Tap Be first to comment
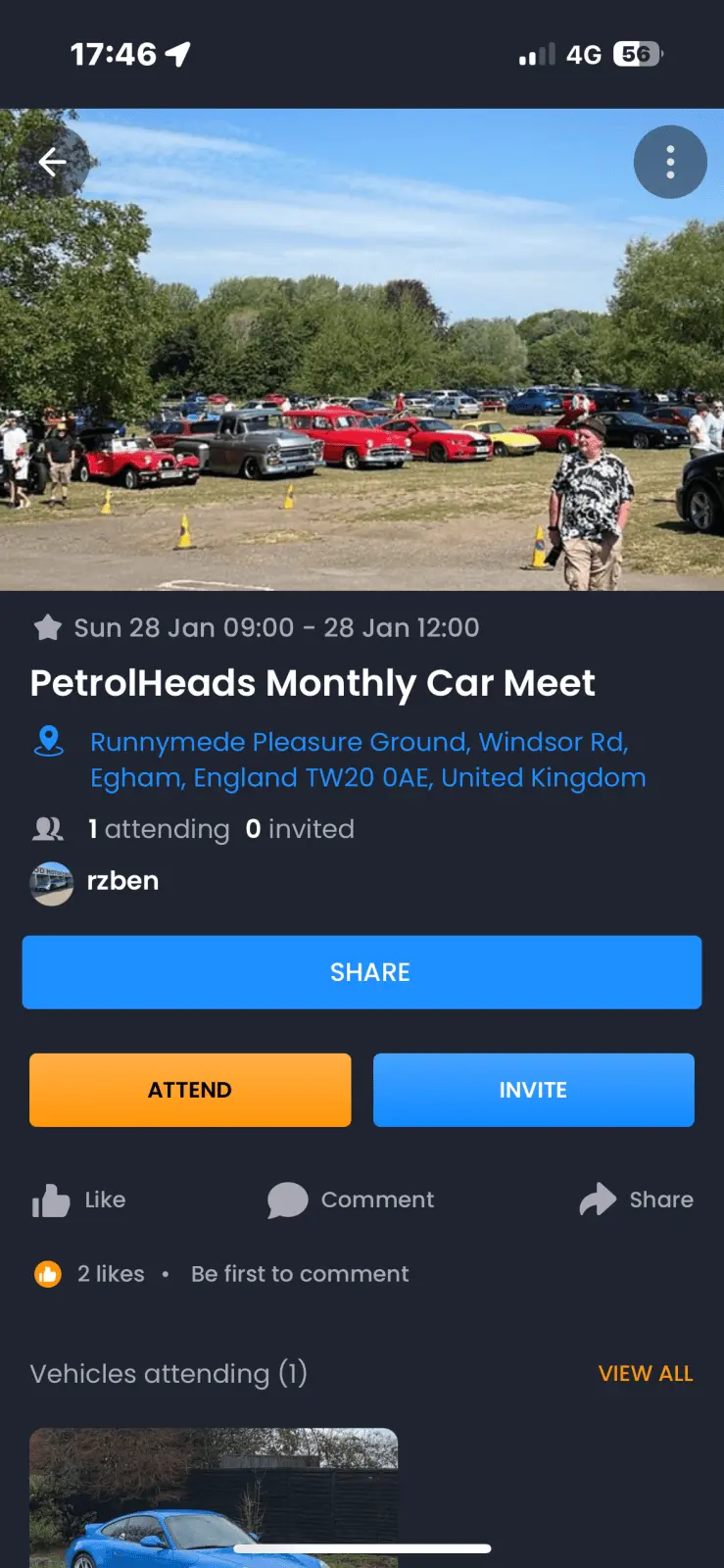Viewport: 724px width, 1568px height. pos(300,1274)
